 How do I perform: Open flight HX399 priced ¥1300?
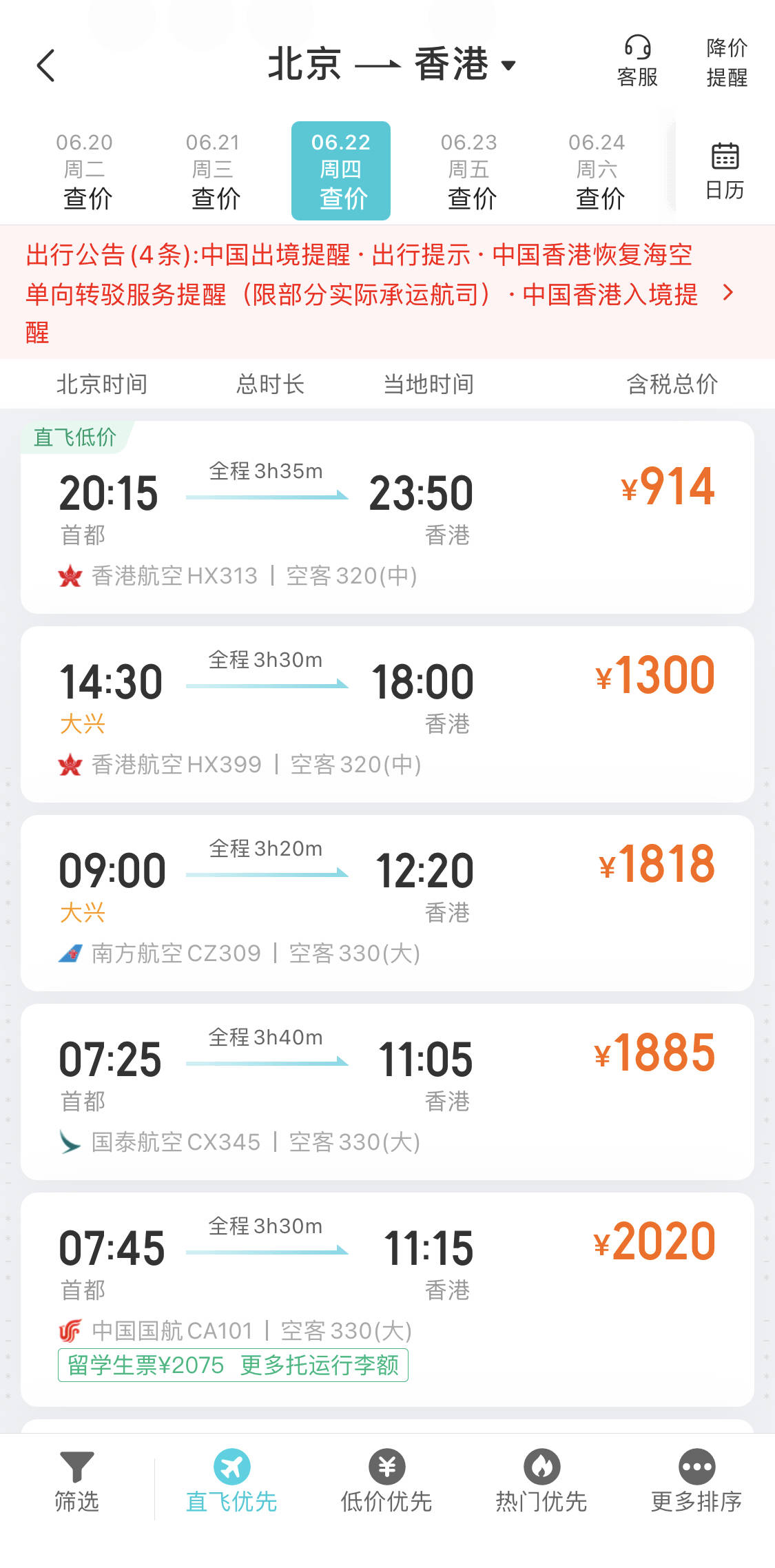[387, 714]
